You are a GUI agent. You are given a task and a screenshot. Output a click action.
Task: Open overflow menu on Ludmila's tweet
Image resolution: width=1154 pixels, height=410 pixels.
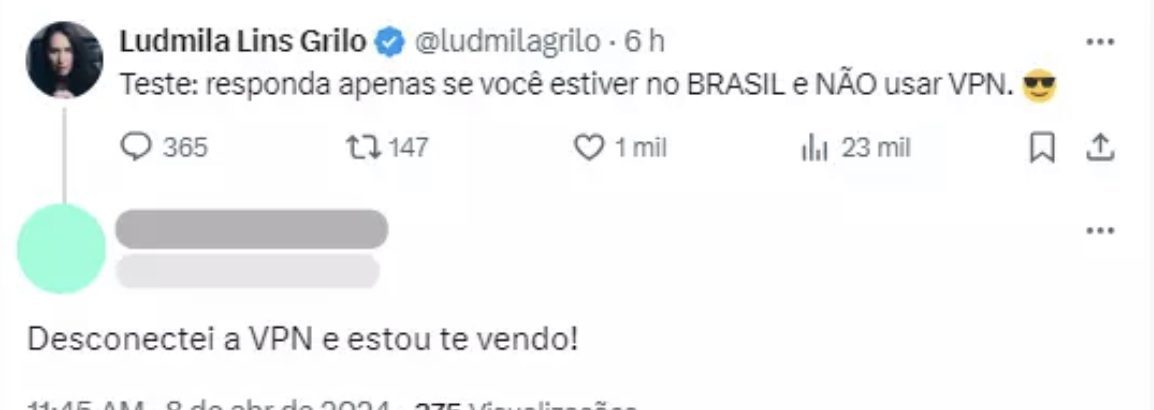(x=1099, y=42)
